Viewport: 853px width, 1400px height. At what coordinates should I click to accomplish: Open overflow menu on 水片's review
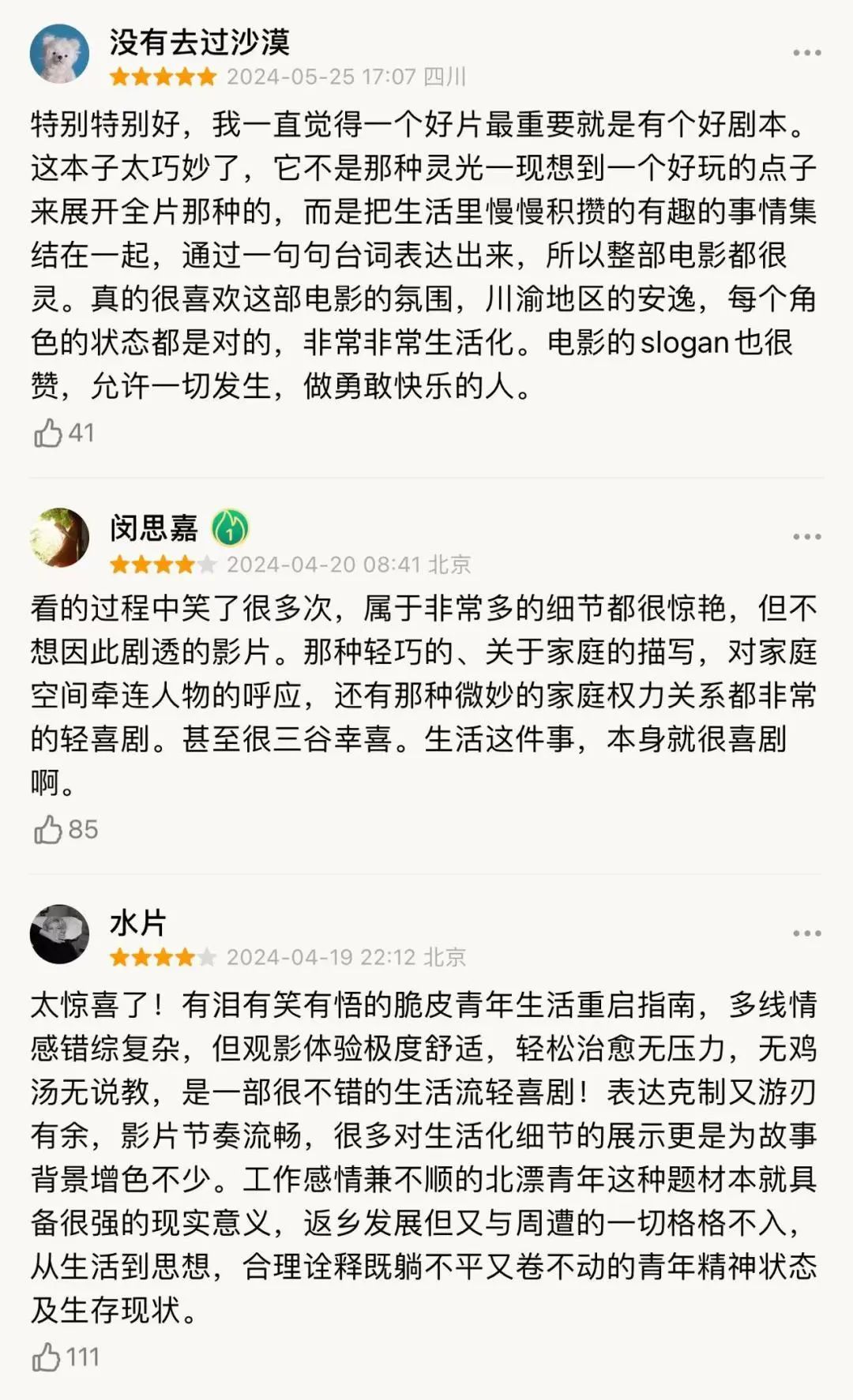click(806, 933)
